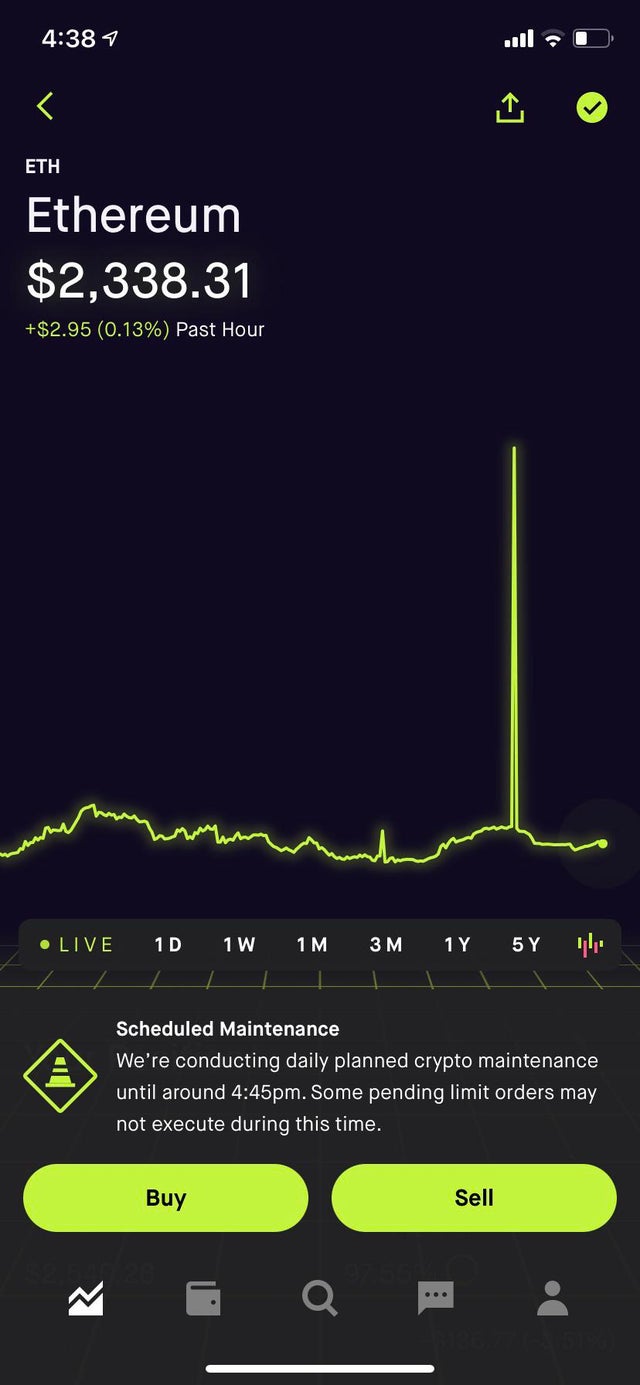
Task: Switch chart to 3M range
Action: click(386, 944)
